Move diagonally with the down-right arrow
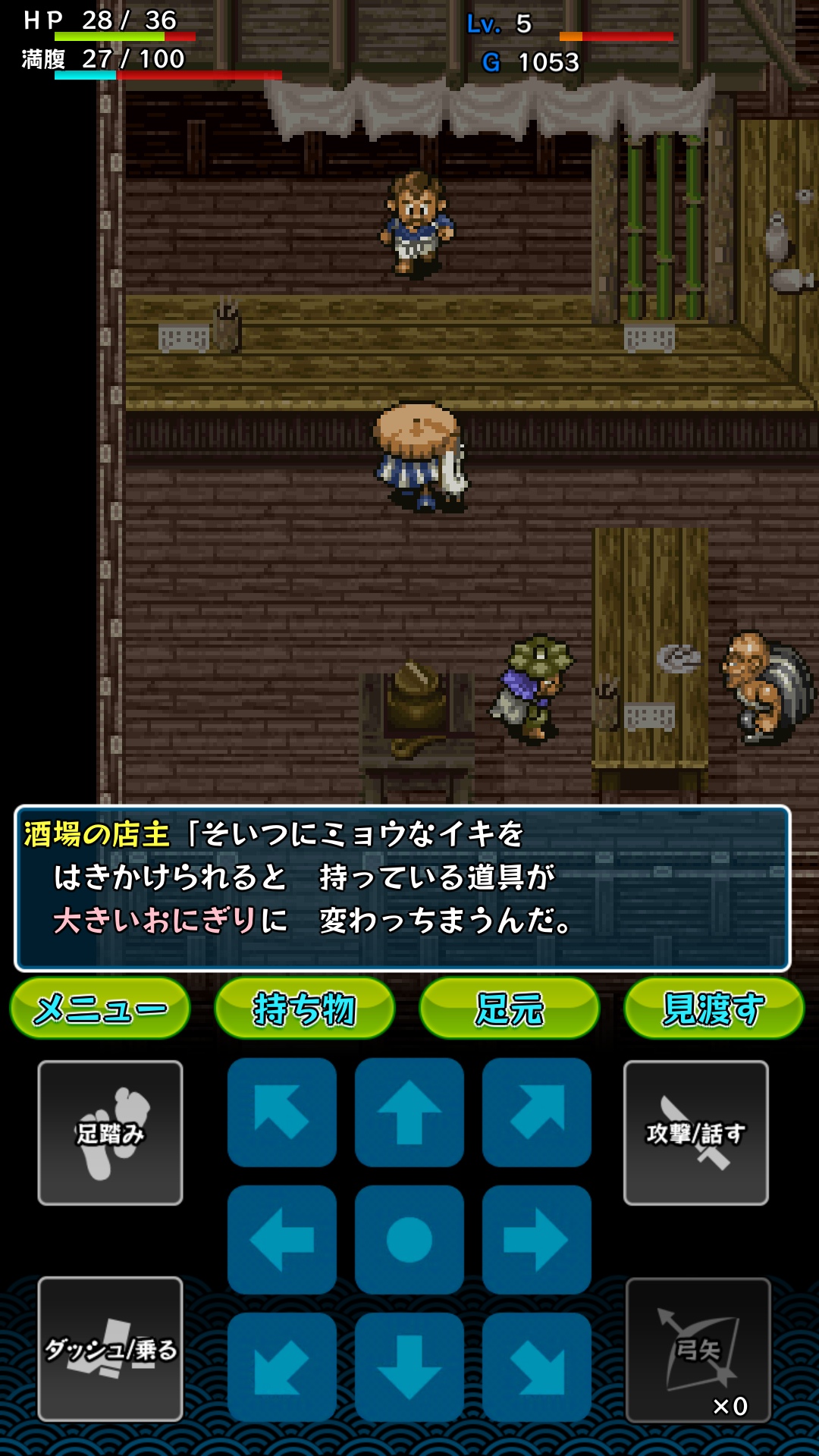 pyautogui.click(x=537, y=1367)
